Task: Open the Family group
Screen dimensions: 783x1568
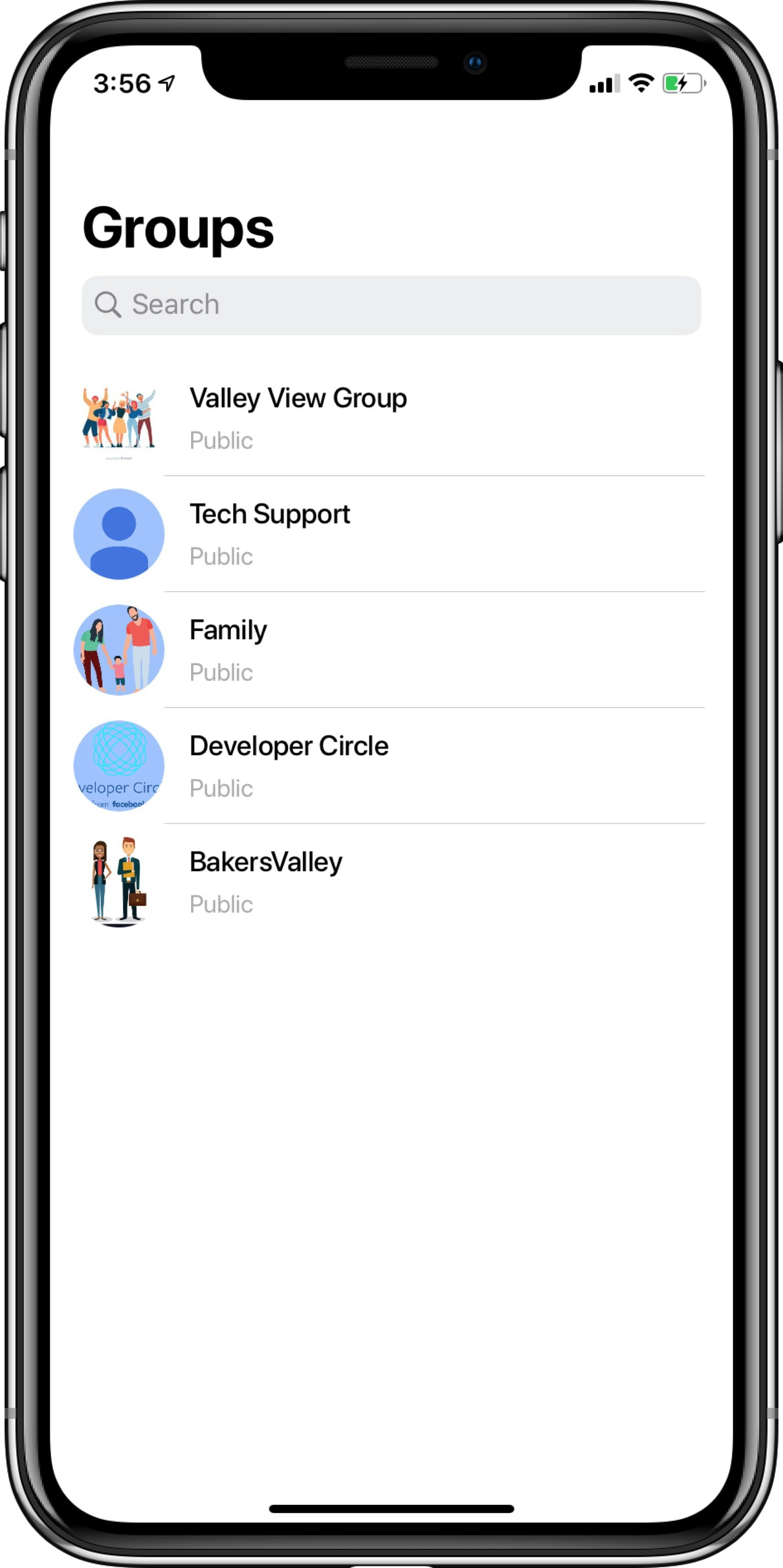Action: click(x=228, y=649)
